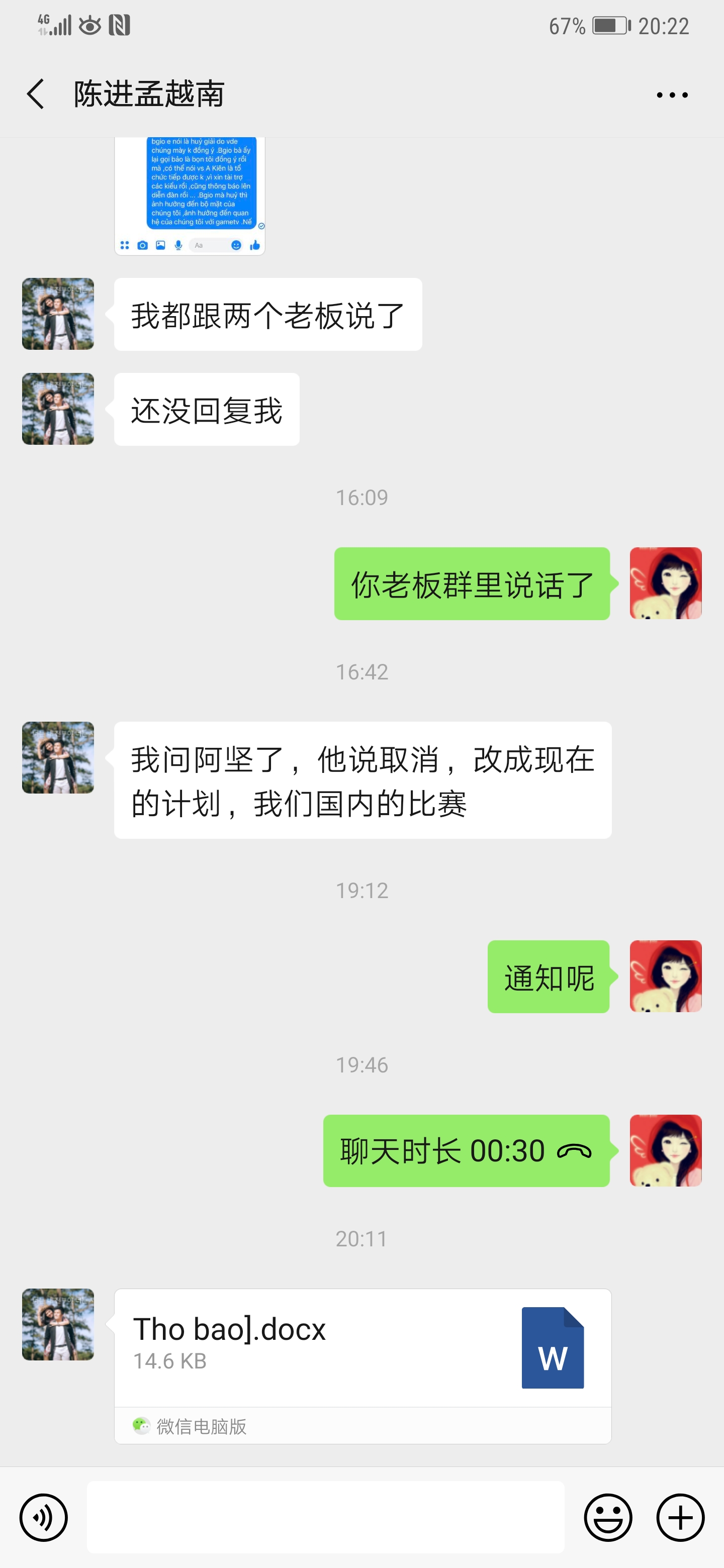Screen dimensions: 724x1568
Task: Tap the bubble reading 我都跟两个老板说了
Action: [268, 313]
